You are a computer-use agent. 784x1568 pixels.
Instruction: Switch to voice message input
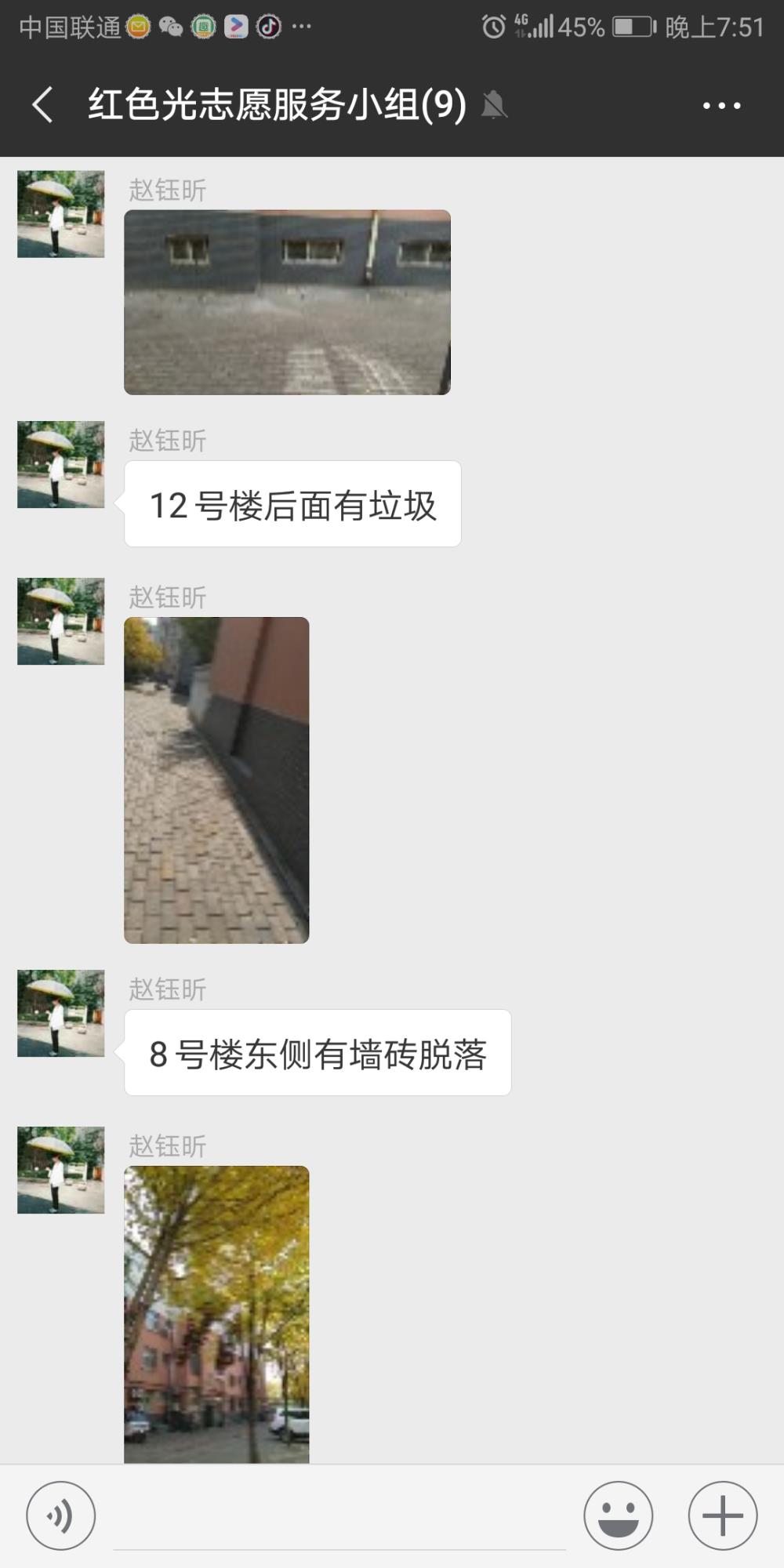click(x=61, y=1515)
